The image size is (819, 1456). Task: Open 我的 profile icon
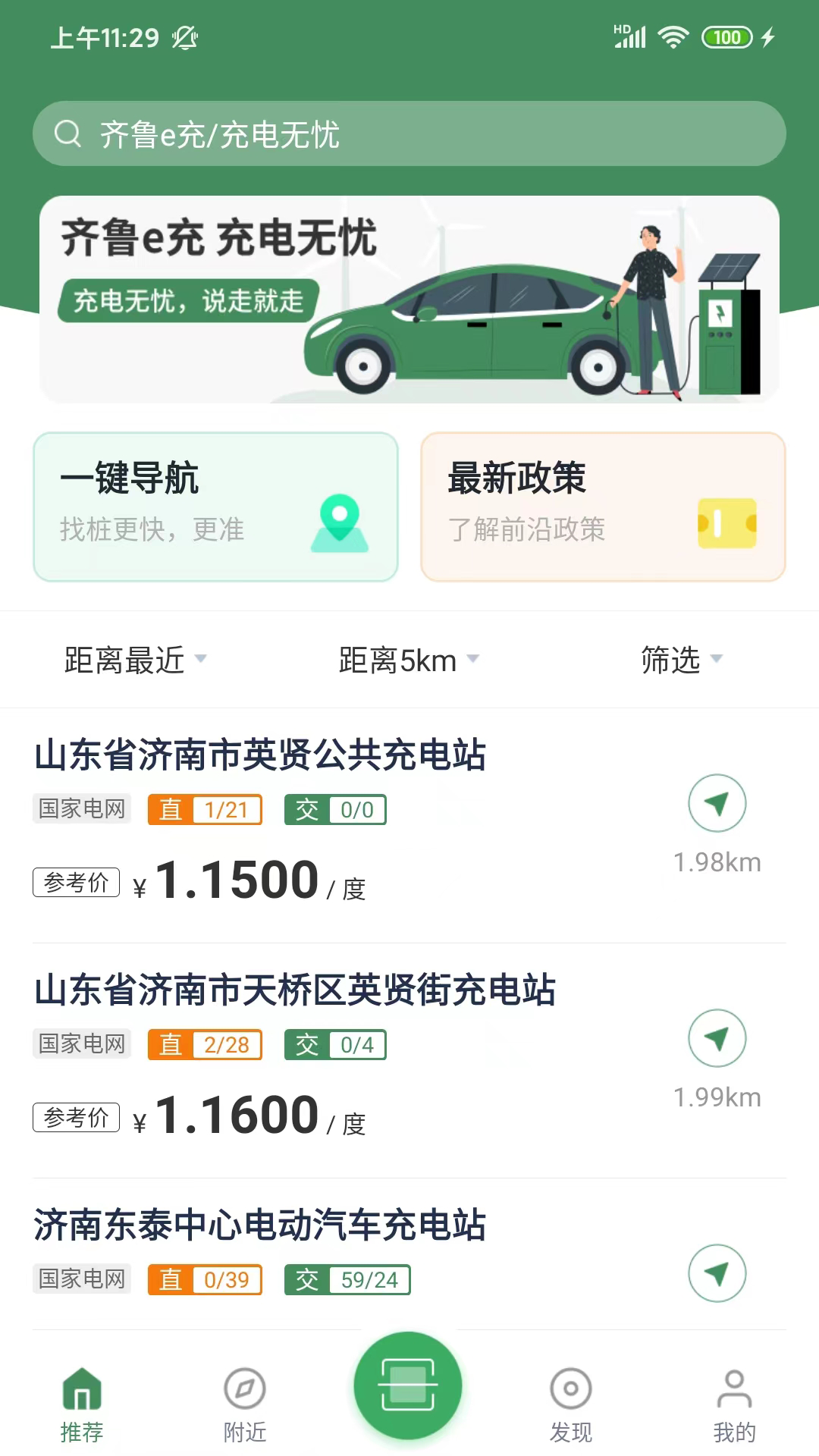click(x=734, y=1386)
